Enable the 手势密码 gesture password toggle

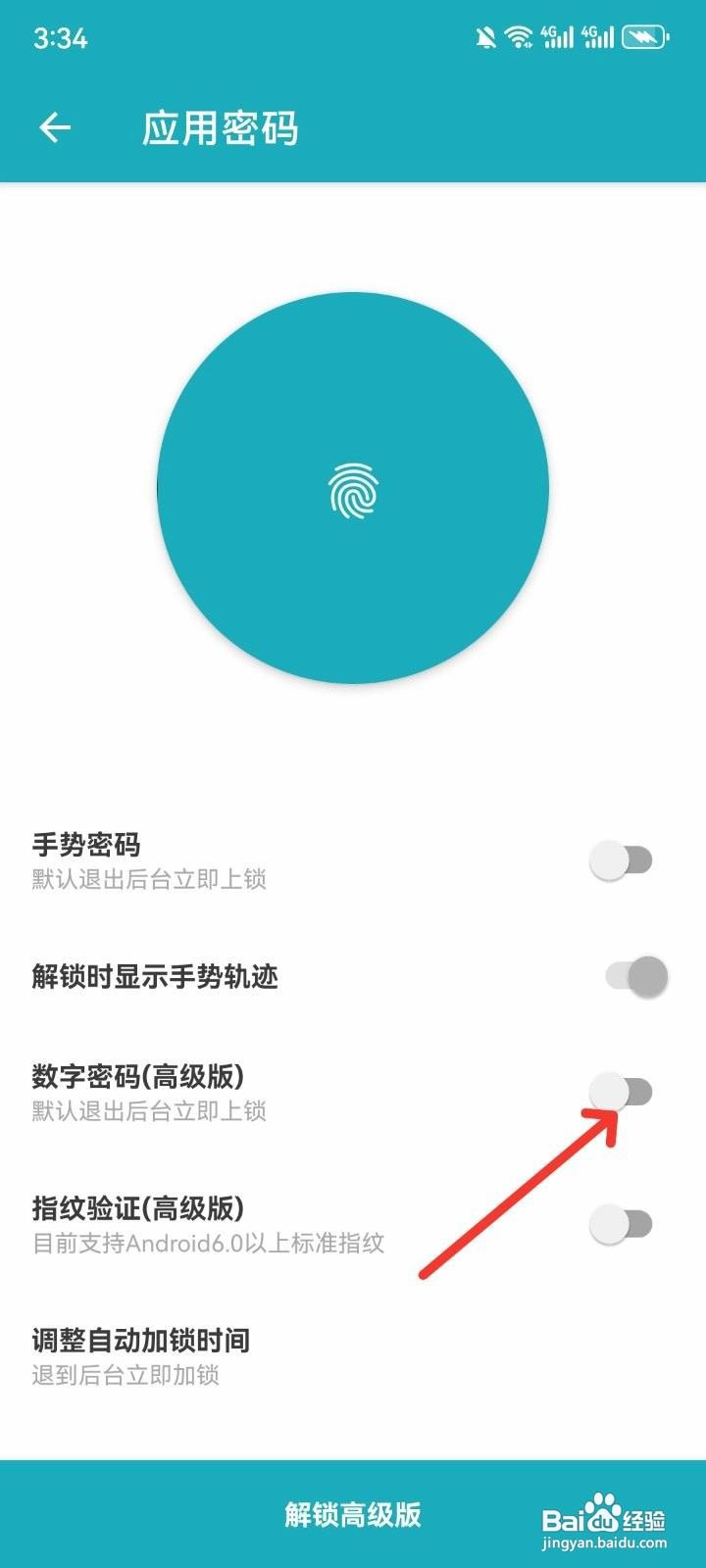tap(623, 859)
